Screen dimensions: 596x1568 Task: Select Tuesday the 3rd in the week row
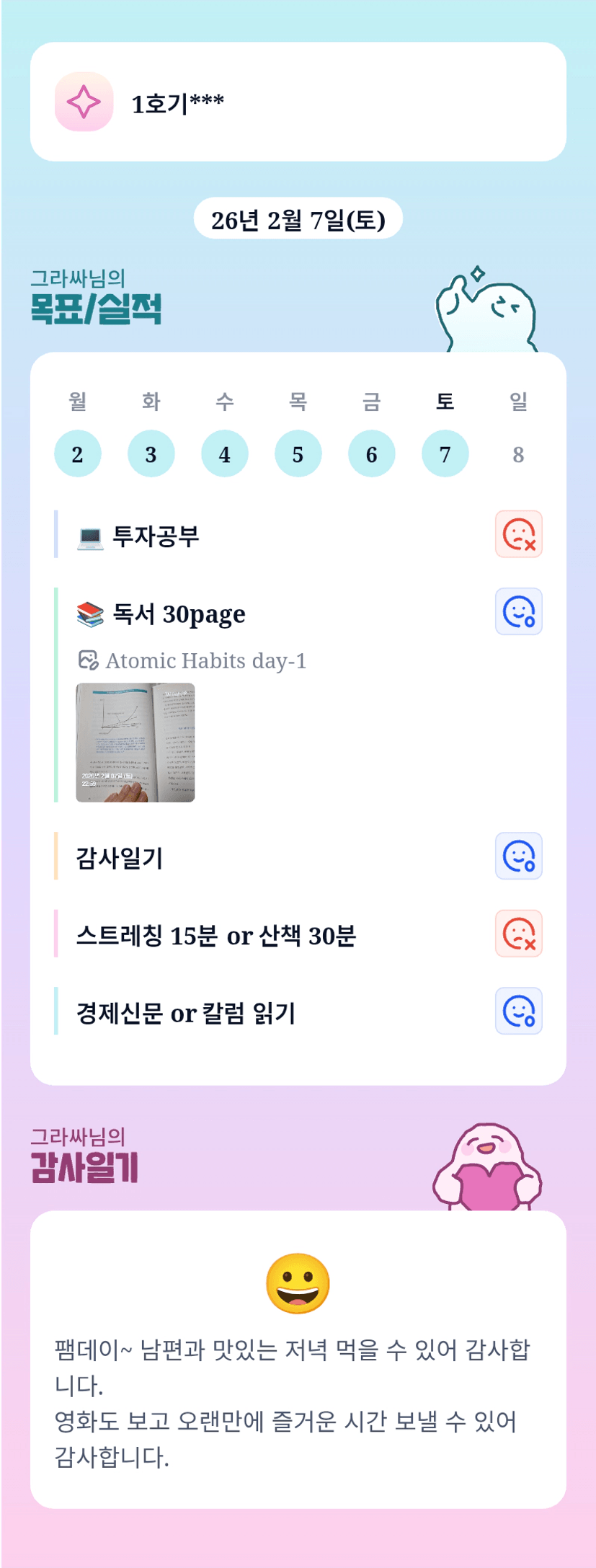(151, 453)
